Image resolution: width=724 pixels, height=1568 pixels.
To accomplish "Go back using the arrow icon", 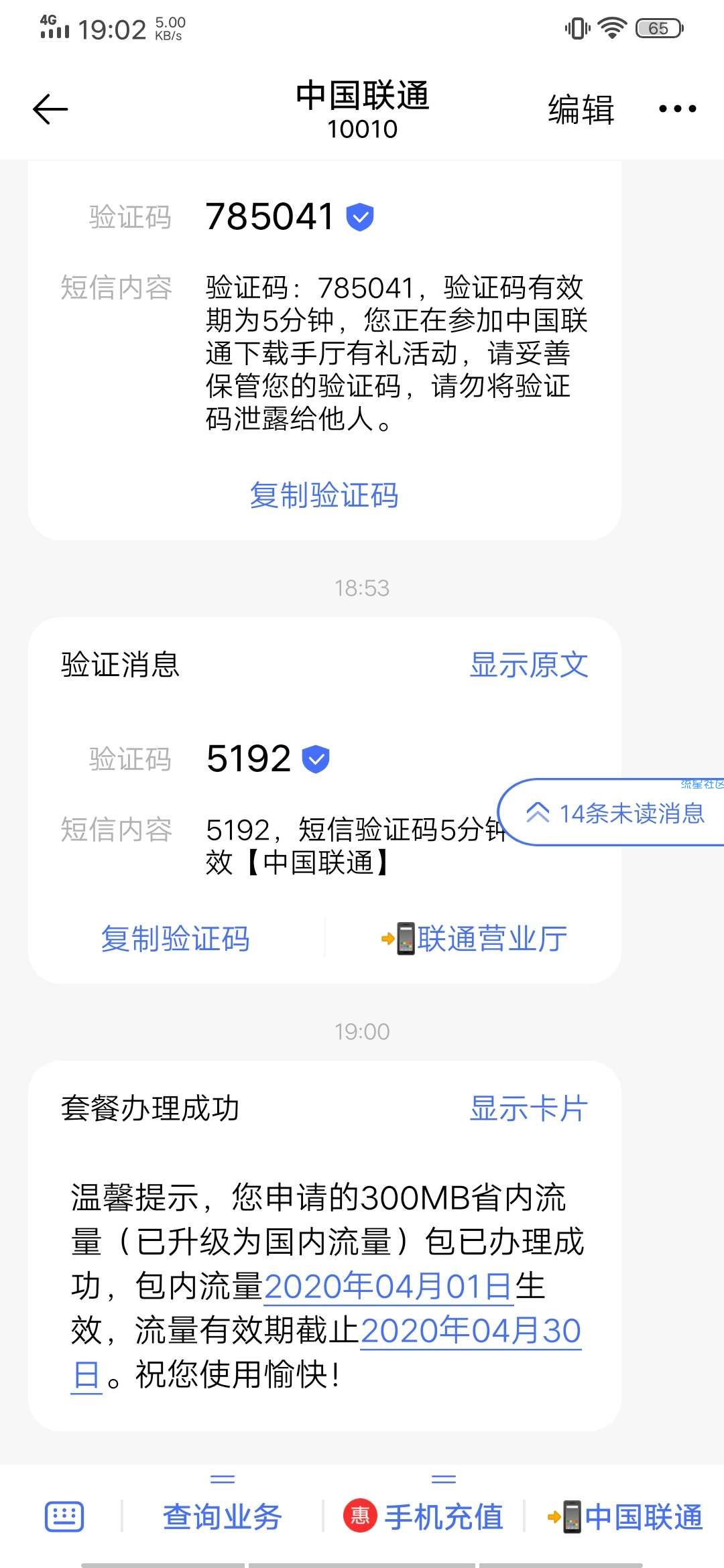I will 50,109.
